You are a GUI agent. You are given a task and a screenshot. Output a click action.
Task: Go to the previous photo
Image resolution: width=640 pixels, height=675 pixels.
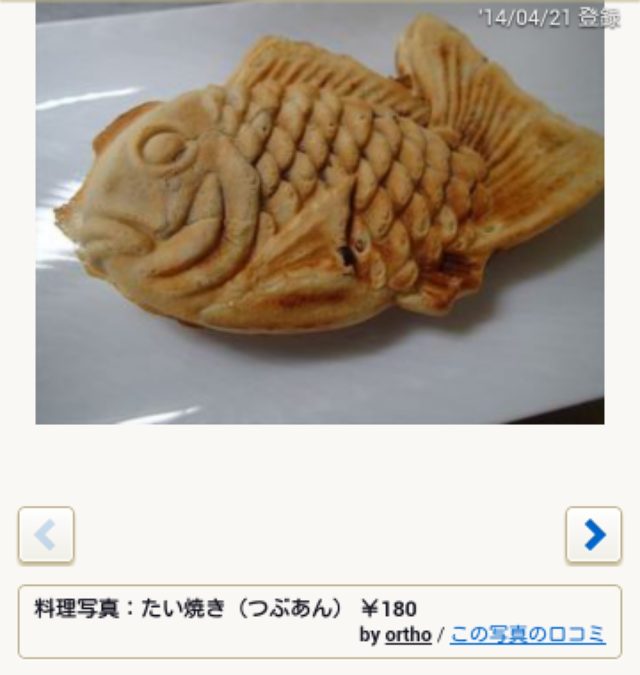(46, 535)
